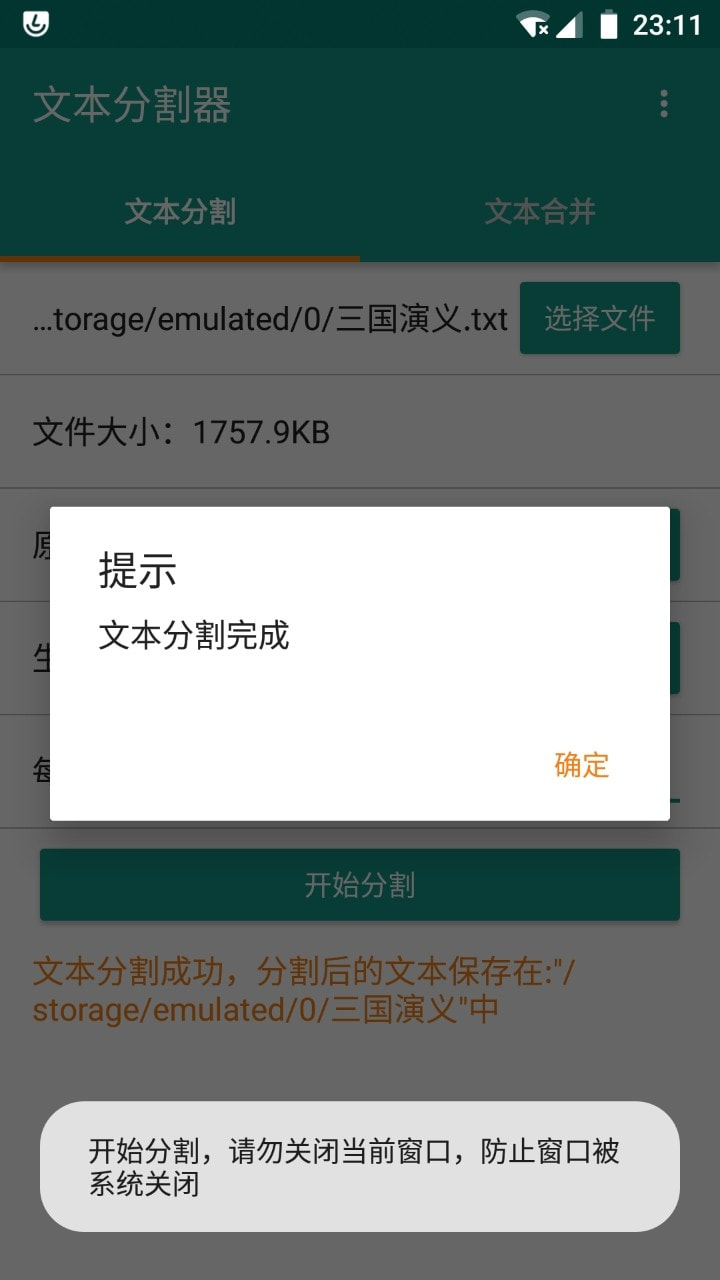This screenshot has width=720, height=1280.
Task: Select the 文本分割 tab
Action: coord(180,211)
